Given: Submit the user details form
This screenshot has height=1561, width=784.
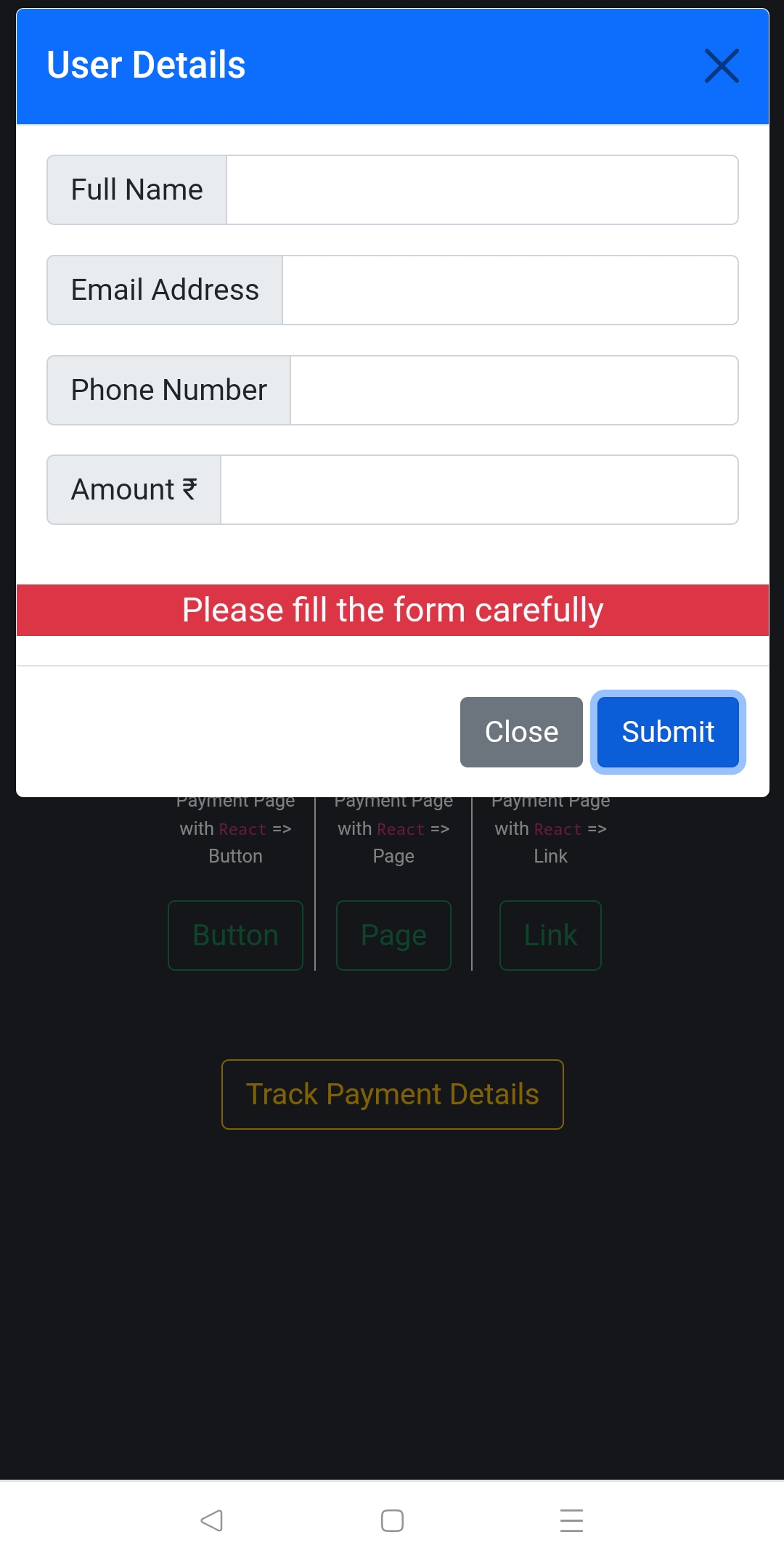Looking at the screenshot, I should [668, 732].
